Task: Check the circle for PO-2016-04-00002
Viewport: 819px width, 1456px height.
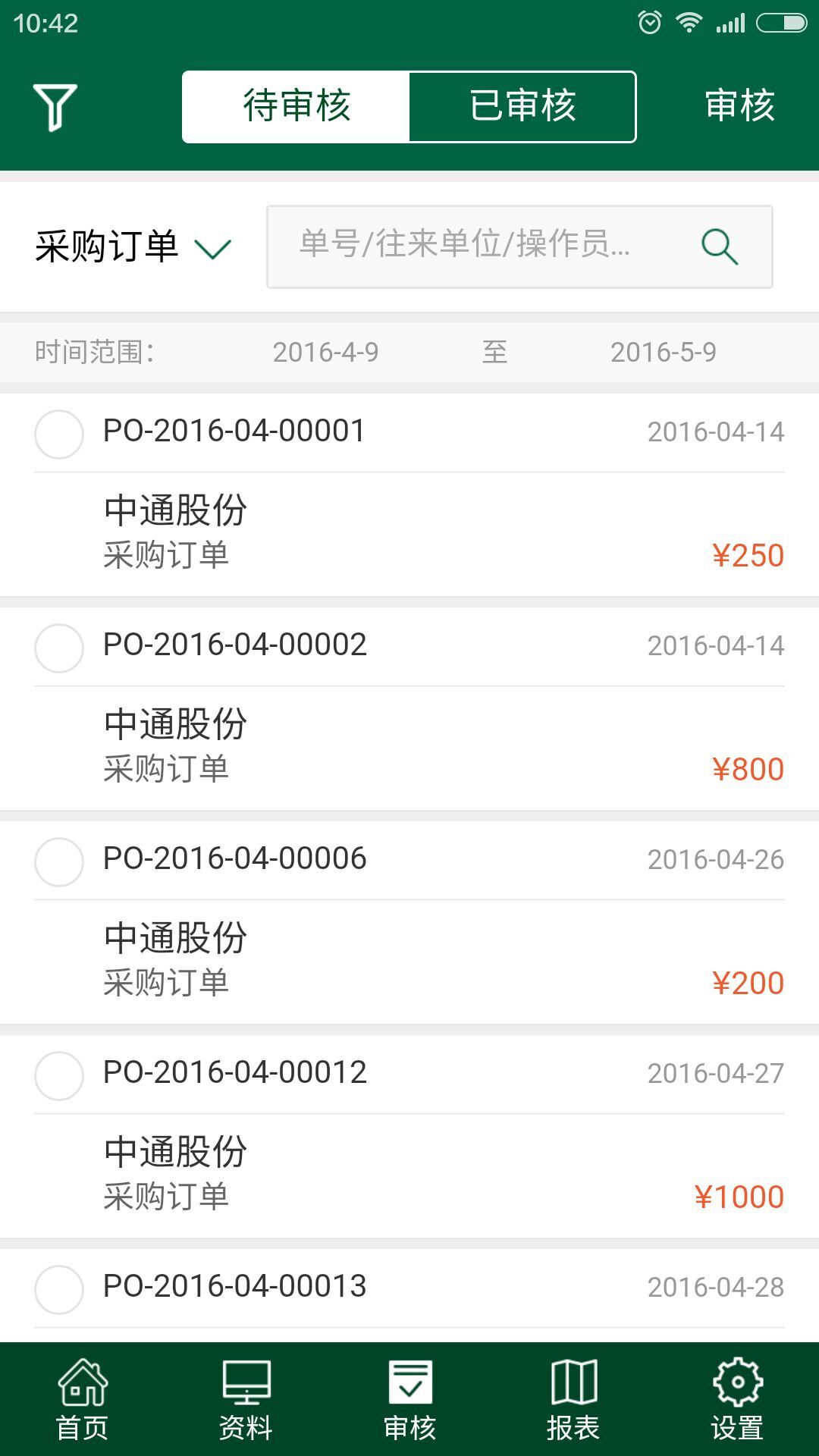Action: (x=59, y=648)
